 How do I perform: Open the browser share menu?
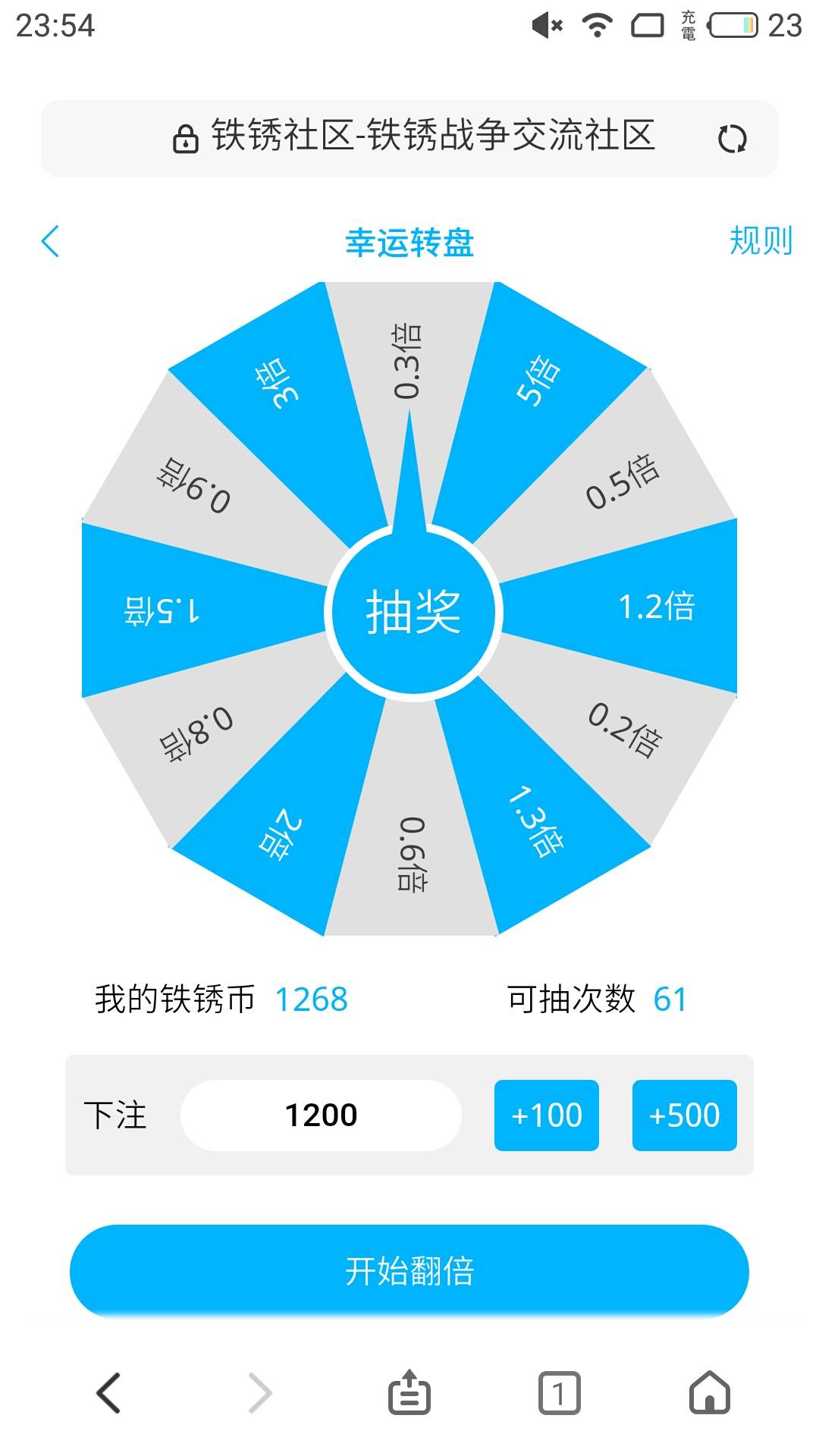[409, 1392]
